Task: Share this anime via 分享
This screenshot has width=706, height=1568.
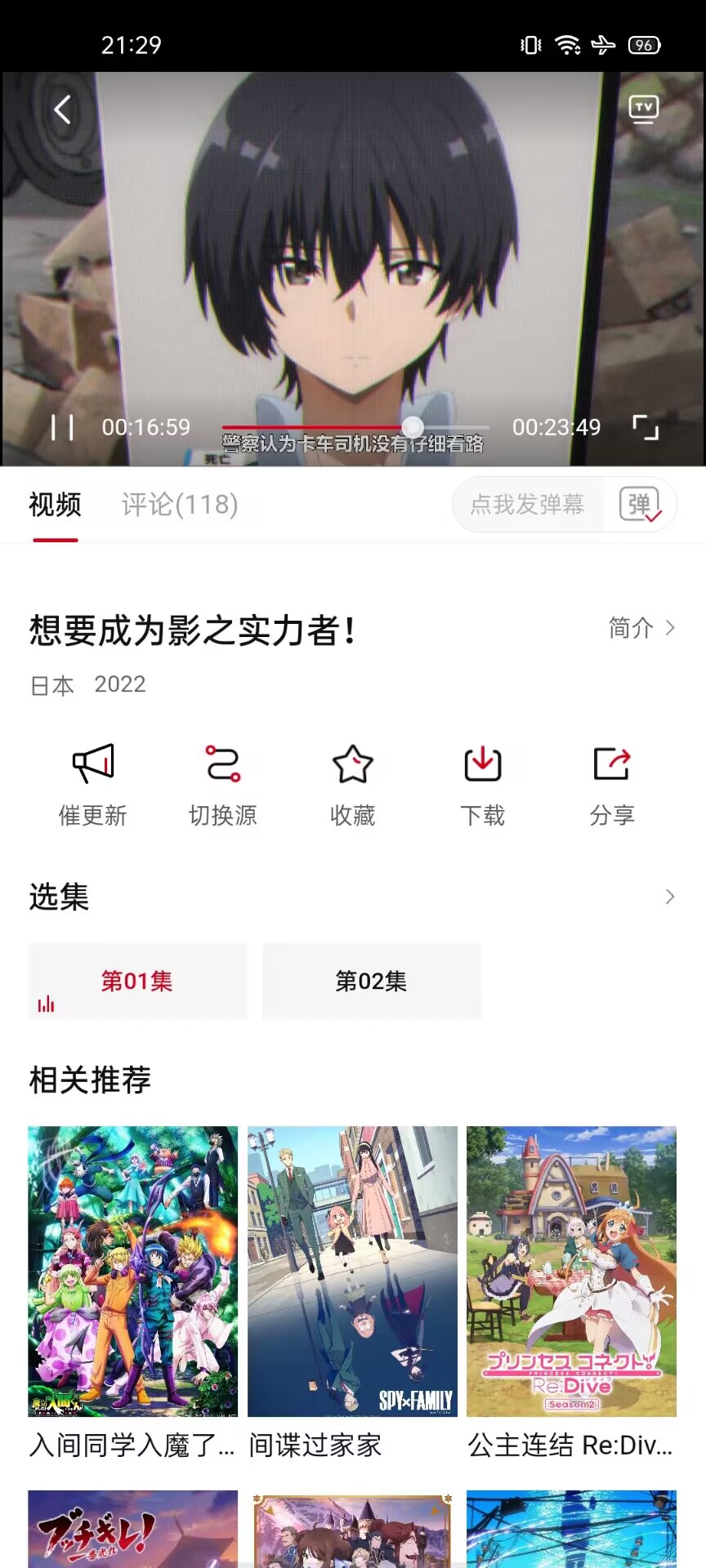Action: [612, 784]
